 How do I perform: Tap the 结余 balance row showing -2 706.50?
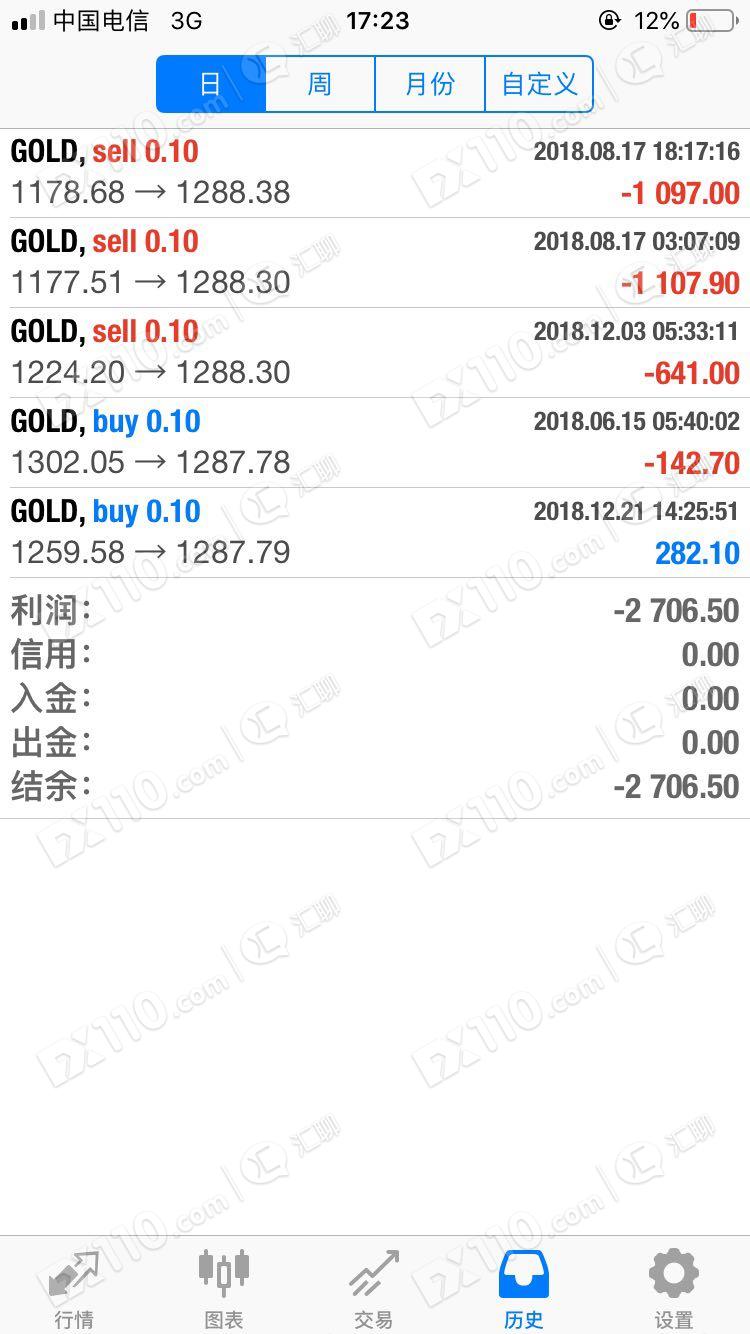pos(375,787)
